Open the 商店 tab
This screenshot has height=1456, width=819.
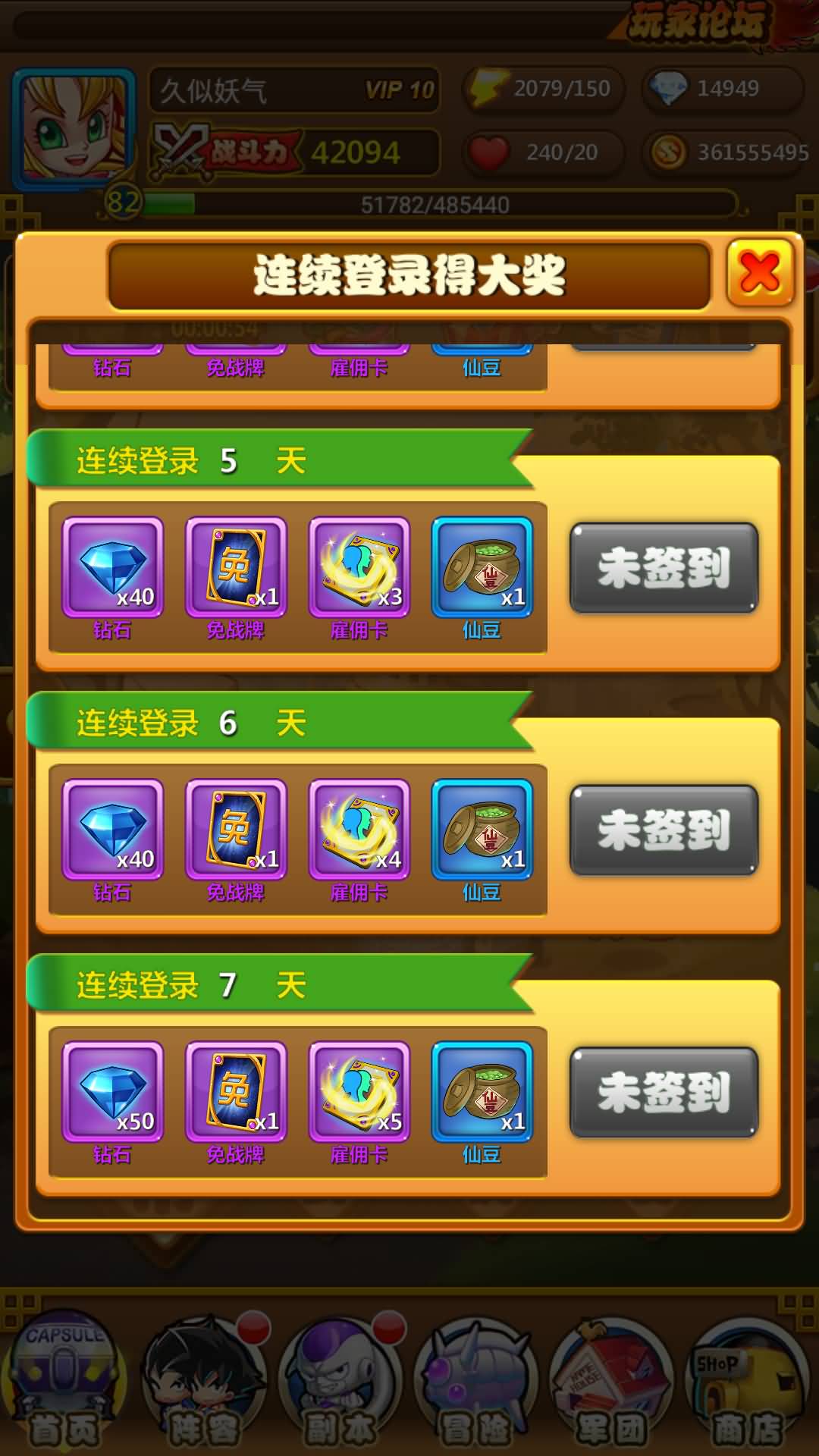(748, 1380)
